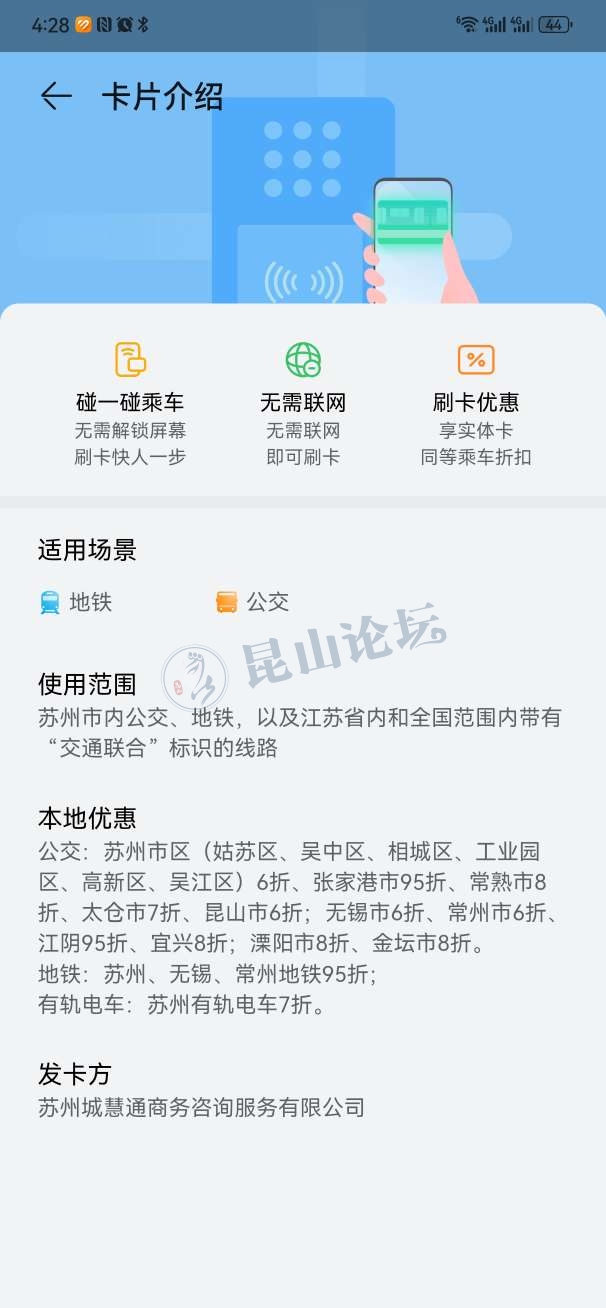Go back from the 卡片介绍 page
606x1308 pixels.
[x=56, y=96]
